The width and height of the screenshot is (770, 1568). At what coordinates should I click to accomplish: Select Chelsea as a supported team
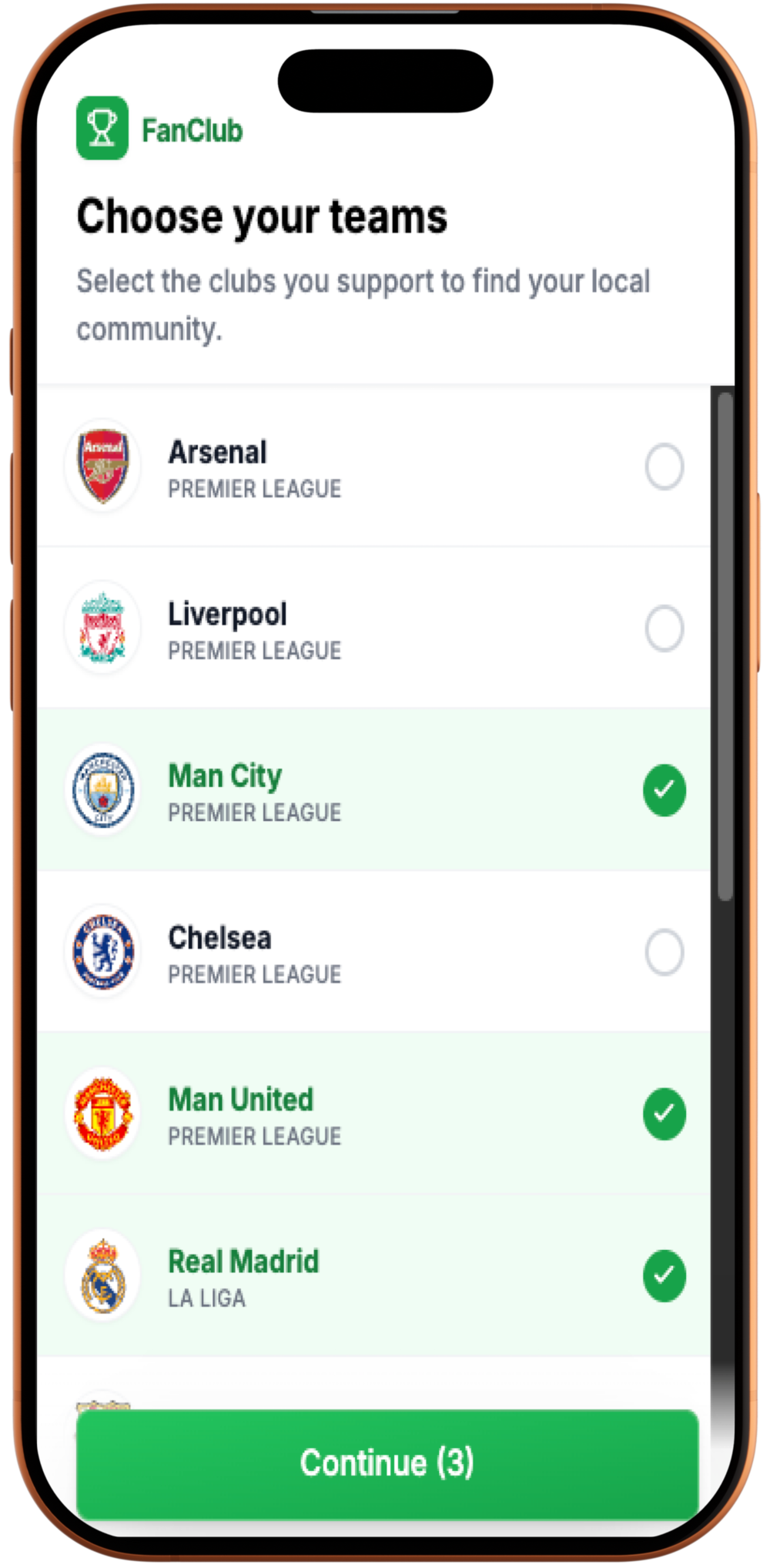point(664,952)
